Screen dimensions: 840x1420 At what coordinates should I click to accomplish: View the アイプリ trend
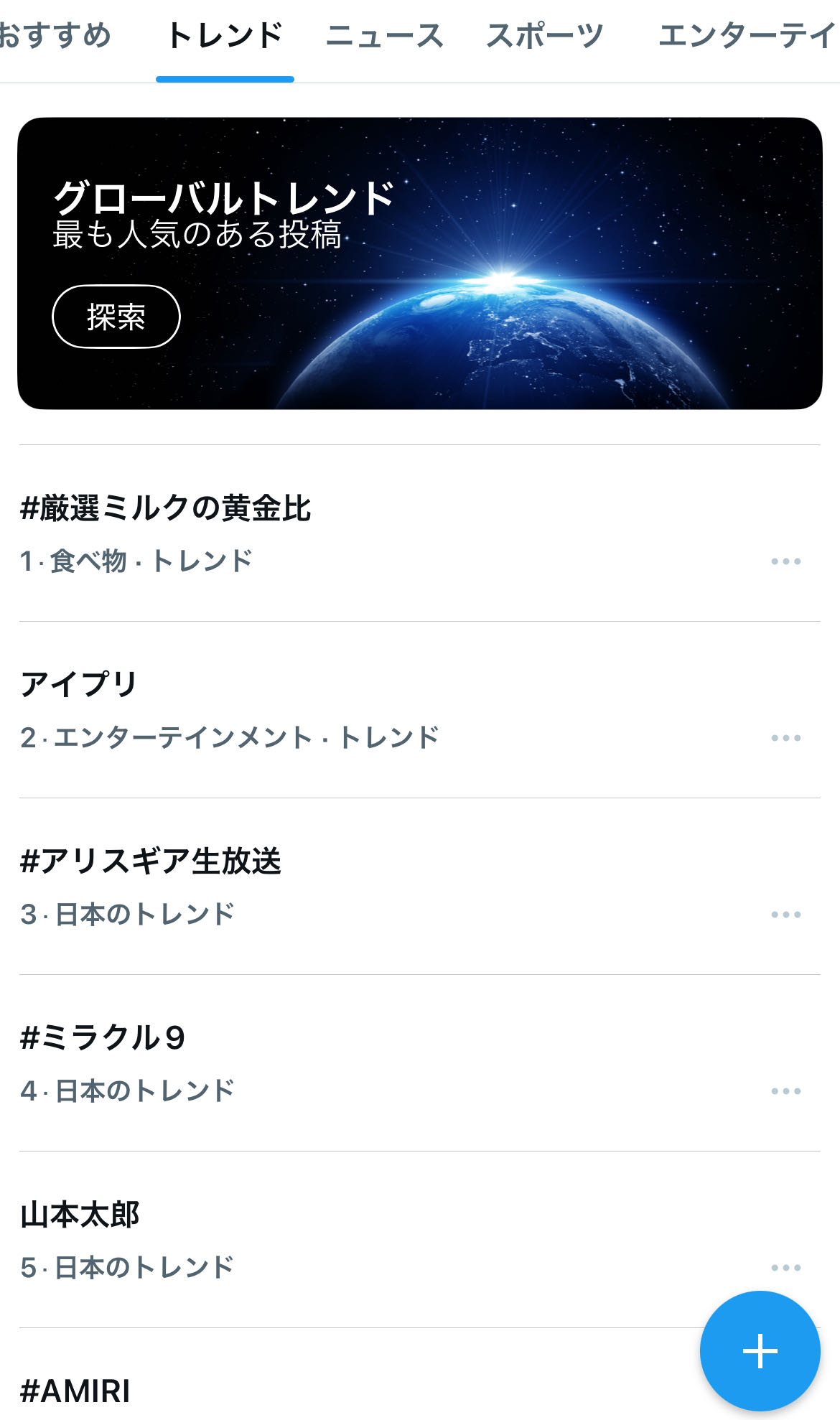pos(79,684)
